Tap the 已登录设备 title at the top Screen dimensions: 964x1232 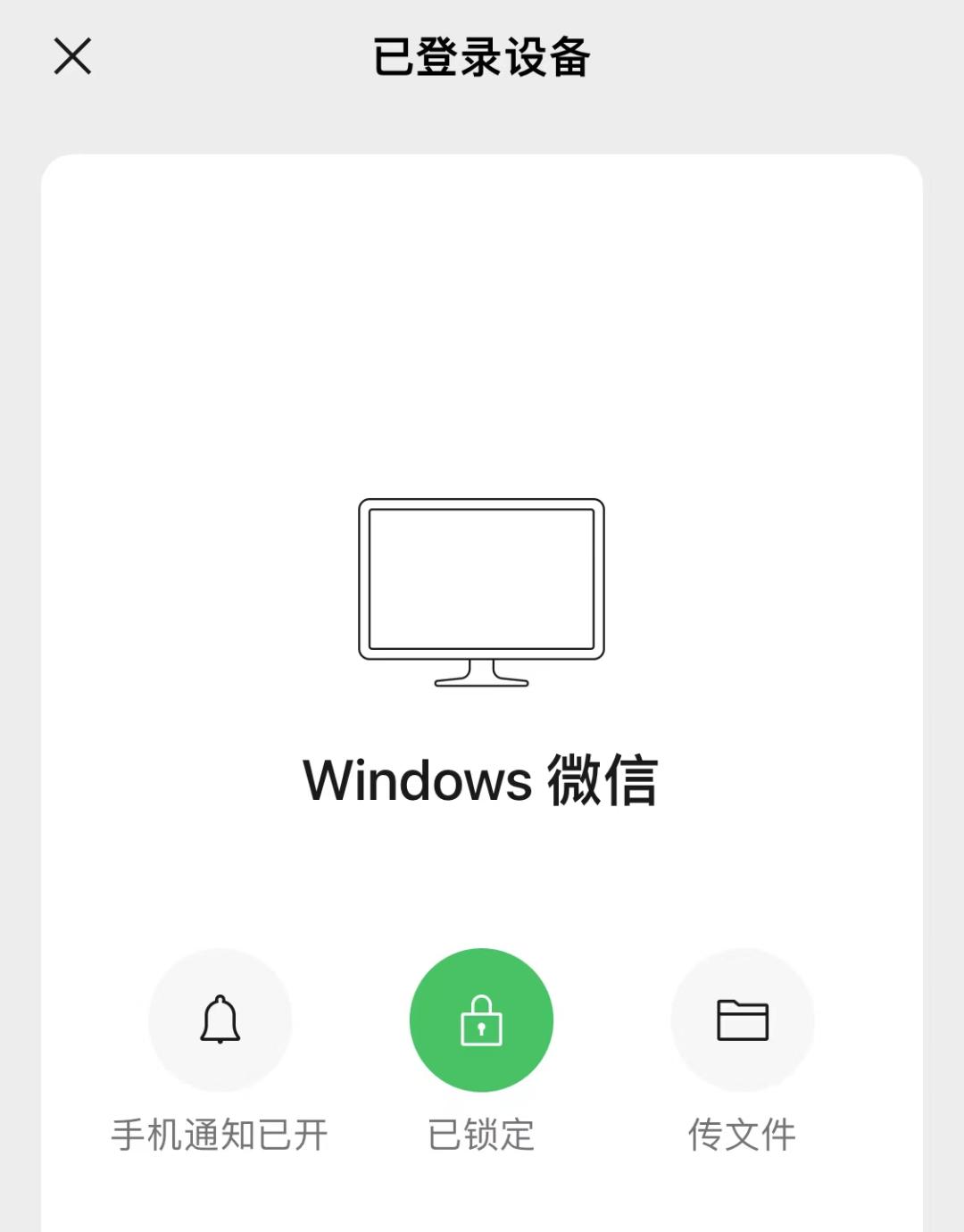click(481, 55)
